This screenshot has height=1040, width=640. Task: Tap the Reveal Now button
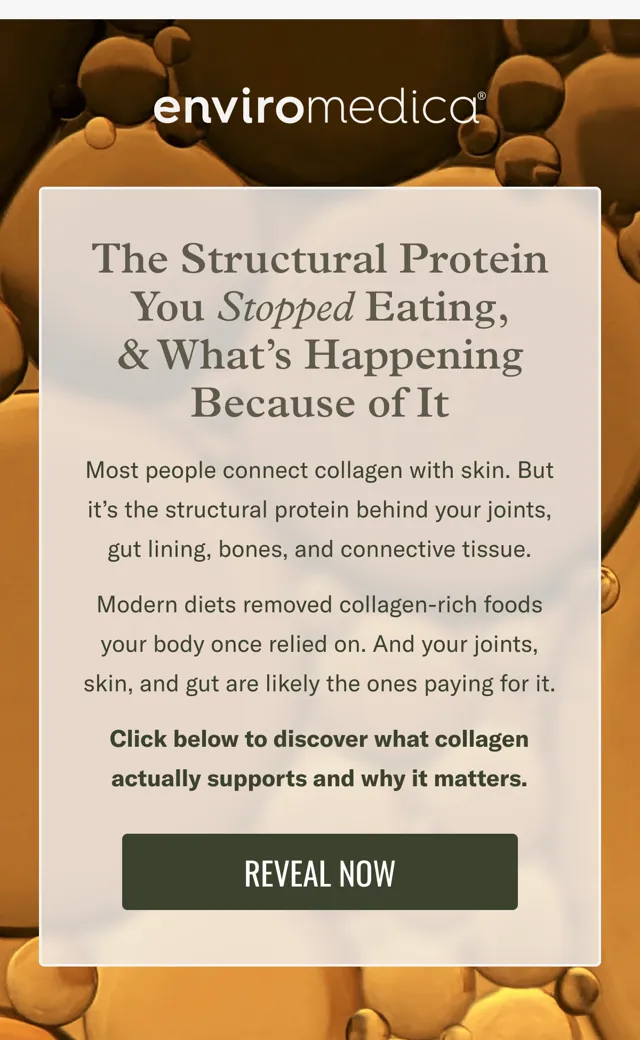(x=320, y=872)
